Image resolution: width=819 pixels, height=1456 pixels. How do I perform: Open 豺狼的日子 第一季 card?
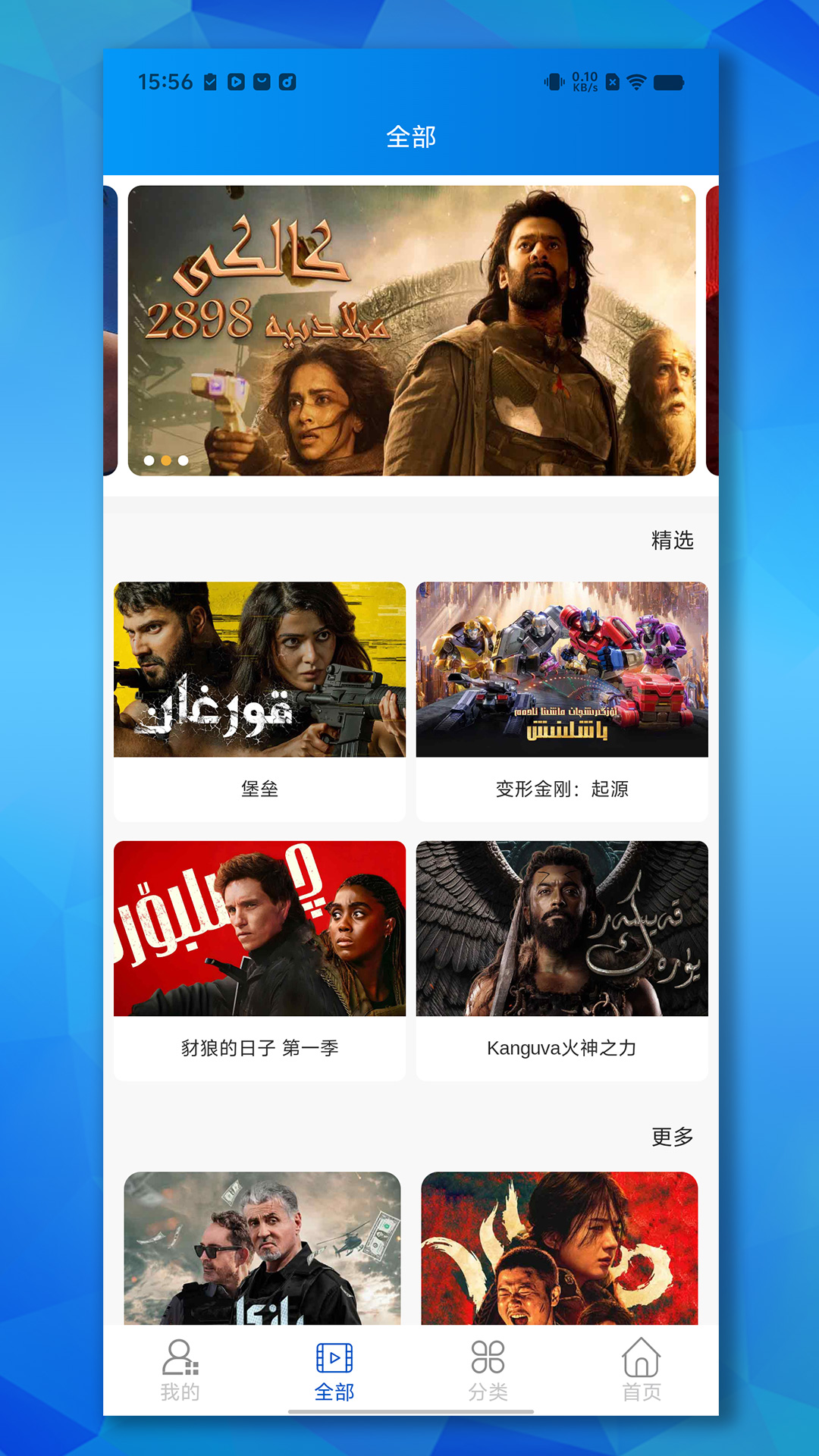pos(259,960)
